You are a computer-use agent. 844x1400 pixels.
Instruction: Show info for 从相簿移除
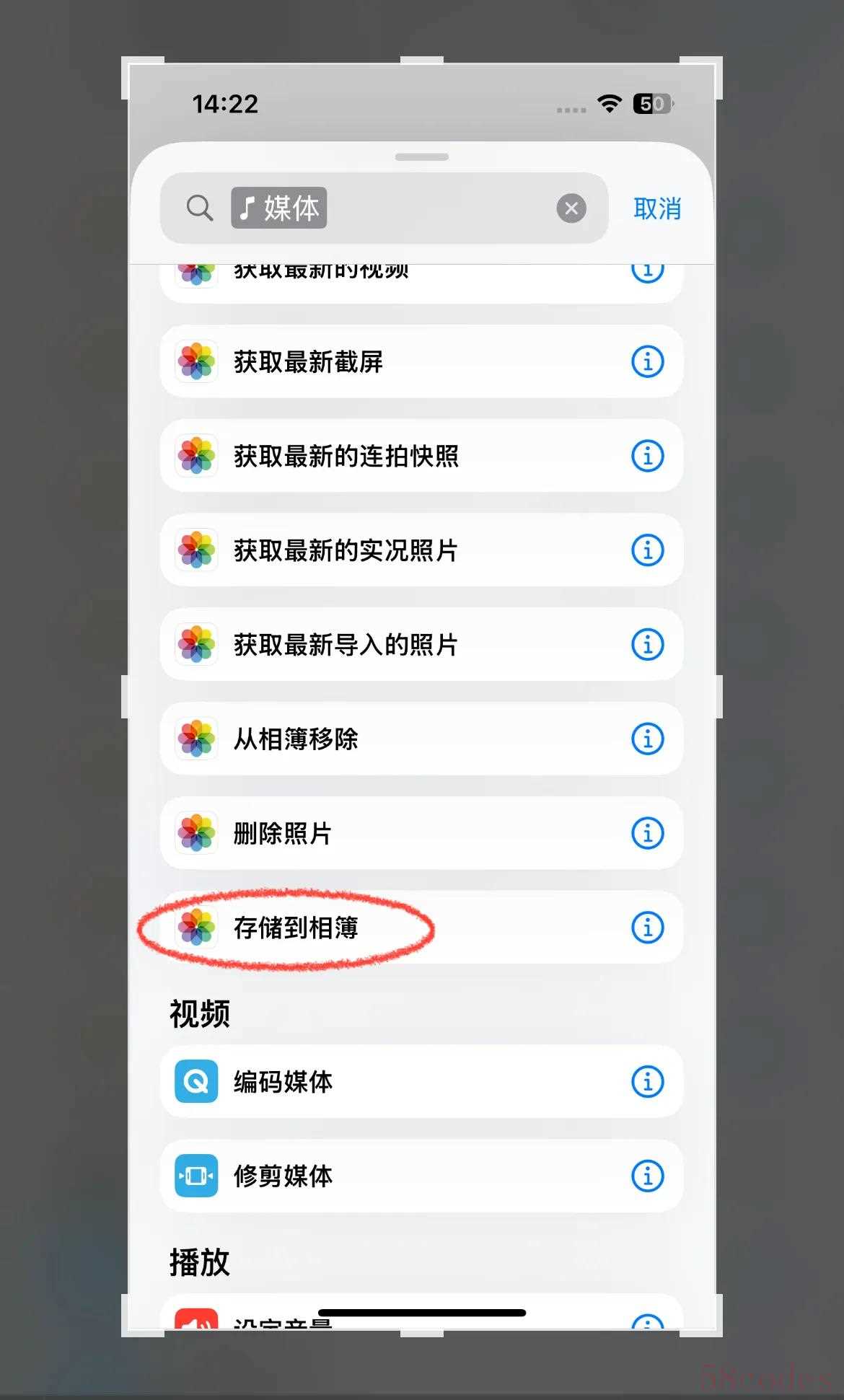pyautogui.click(x=647, y=739)
